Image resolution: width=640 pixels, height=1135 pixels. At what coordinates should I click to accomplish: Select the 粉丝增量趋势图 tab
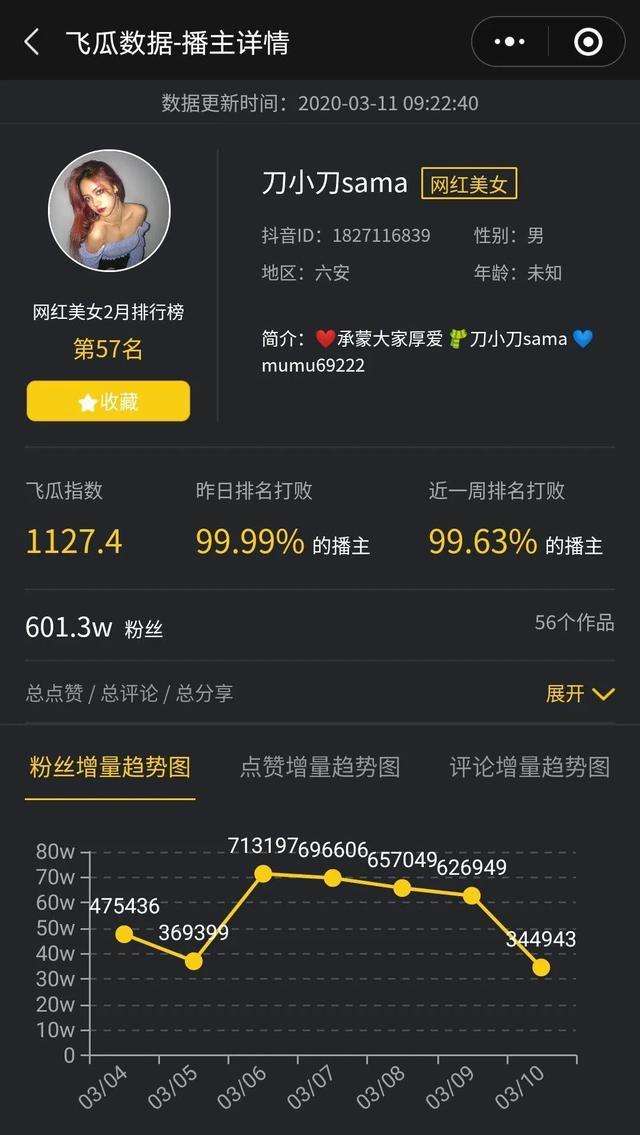110,767
